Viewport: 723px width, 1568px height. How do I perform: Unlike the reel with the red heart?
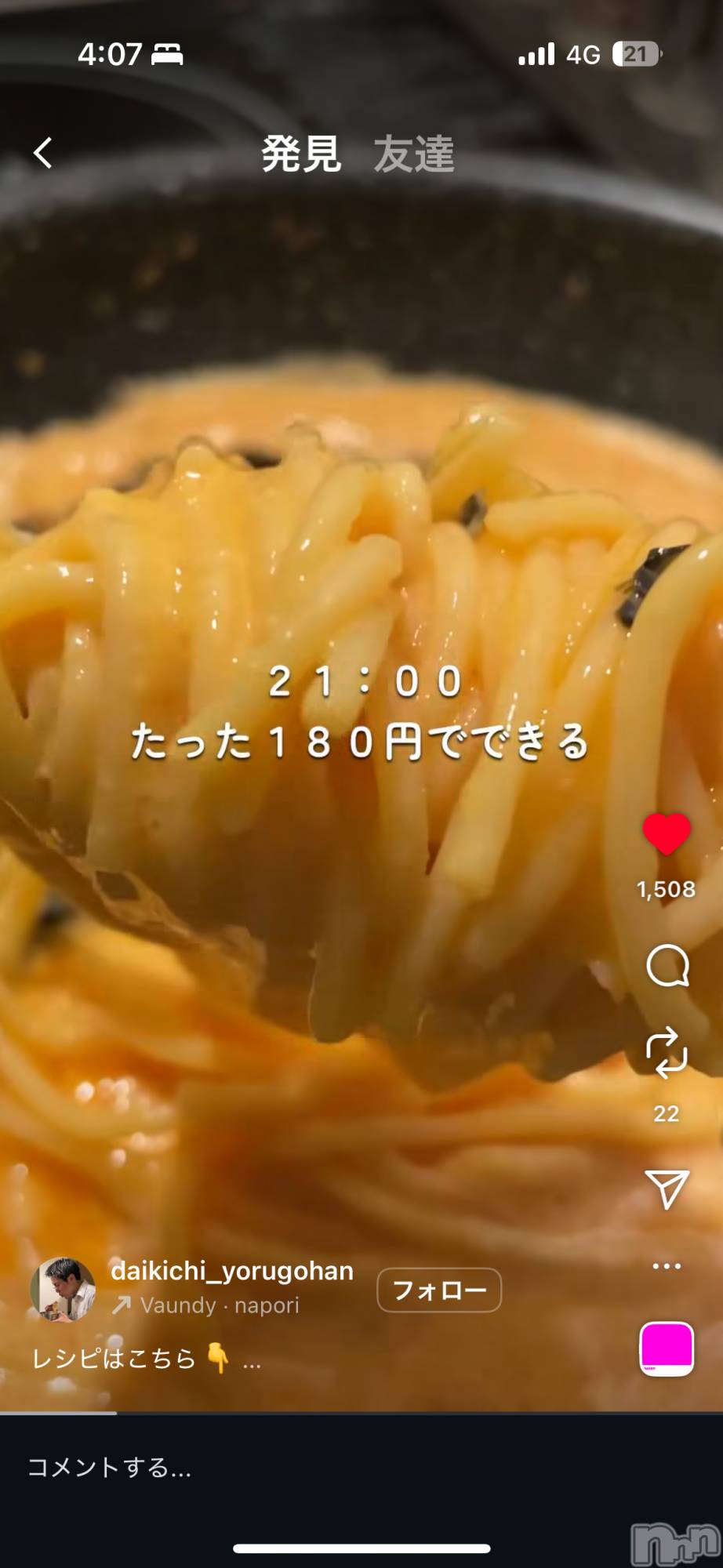667,834
